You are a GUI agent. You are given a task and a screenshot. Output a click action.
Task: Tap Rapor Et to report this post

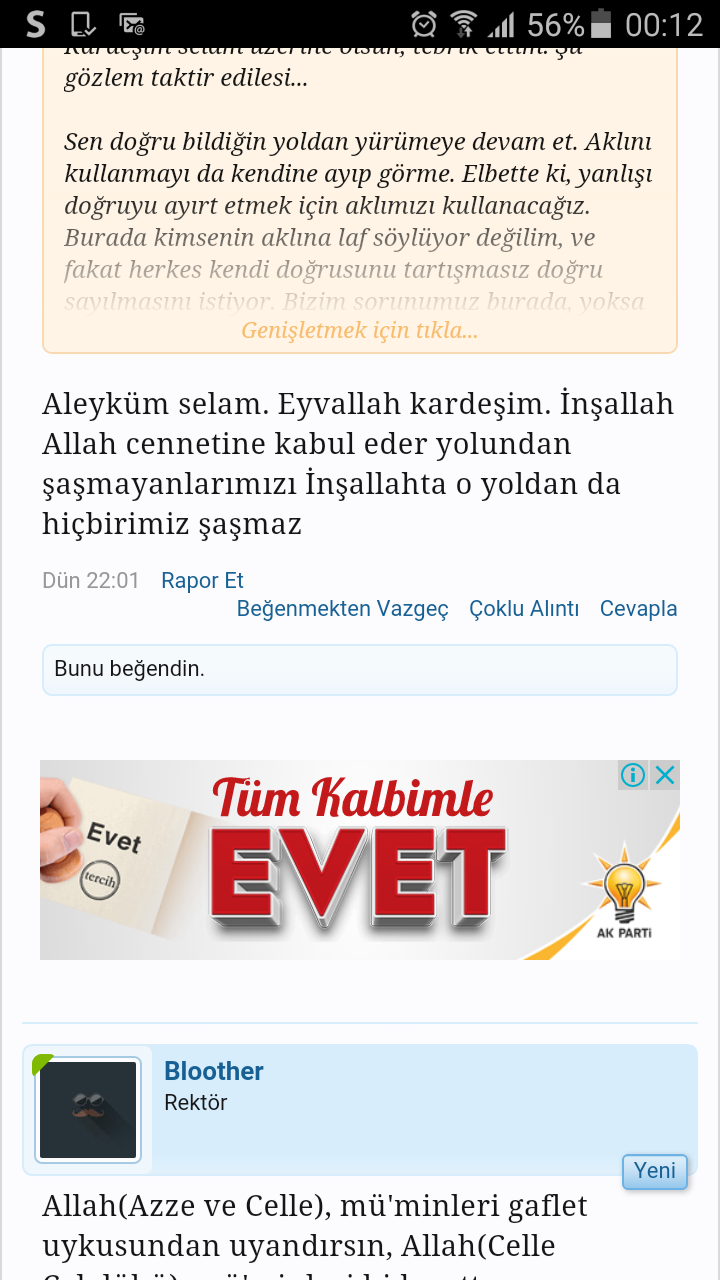(202, 581)
